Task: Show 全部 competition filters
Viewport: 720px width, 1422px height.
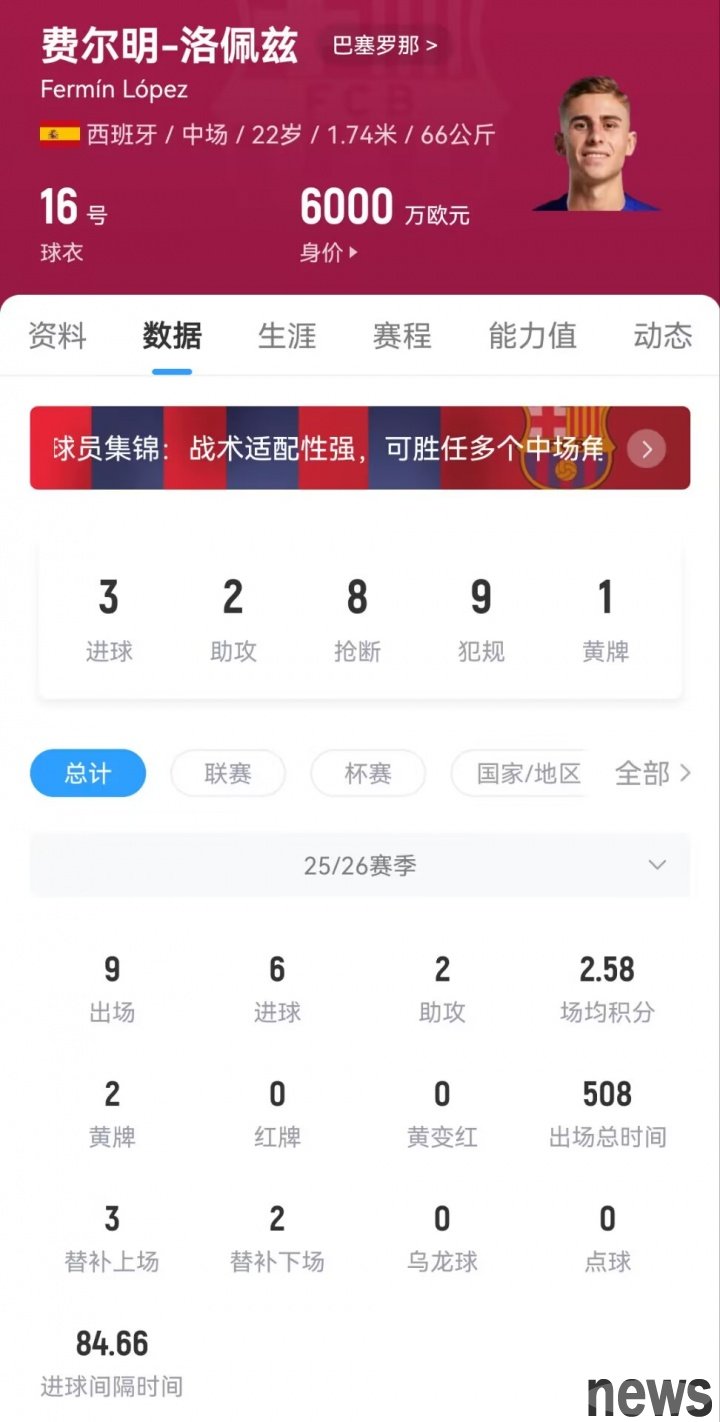Action: [652, 773]
